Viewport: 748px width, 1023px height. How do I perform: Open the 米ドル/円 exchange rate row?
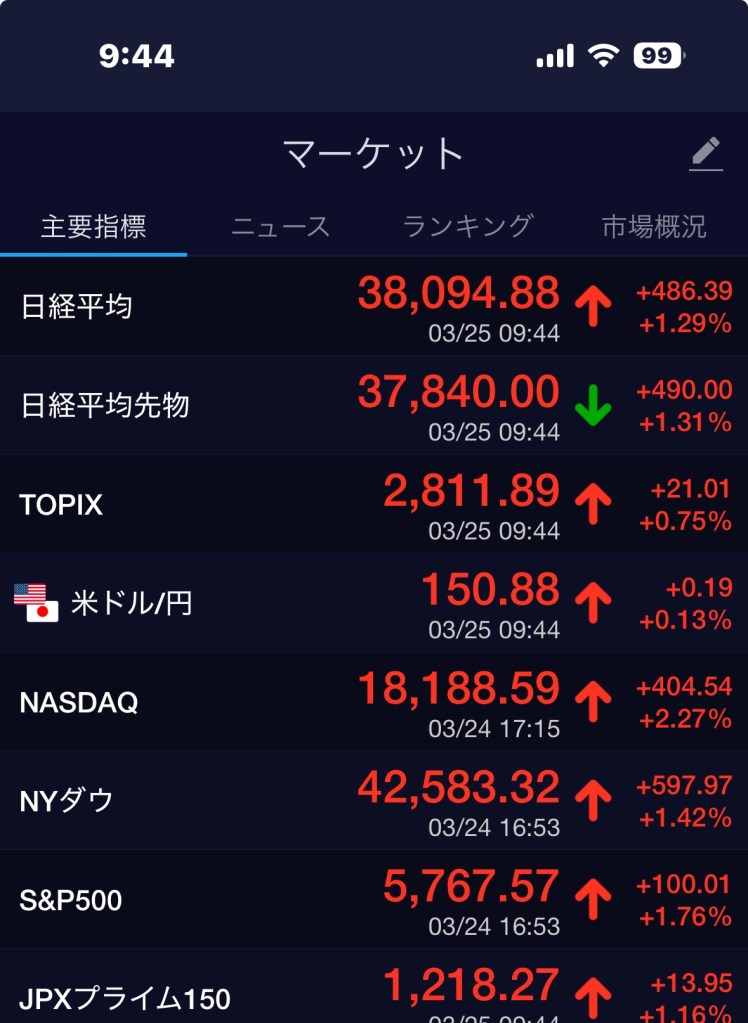coord(374,603)
